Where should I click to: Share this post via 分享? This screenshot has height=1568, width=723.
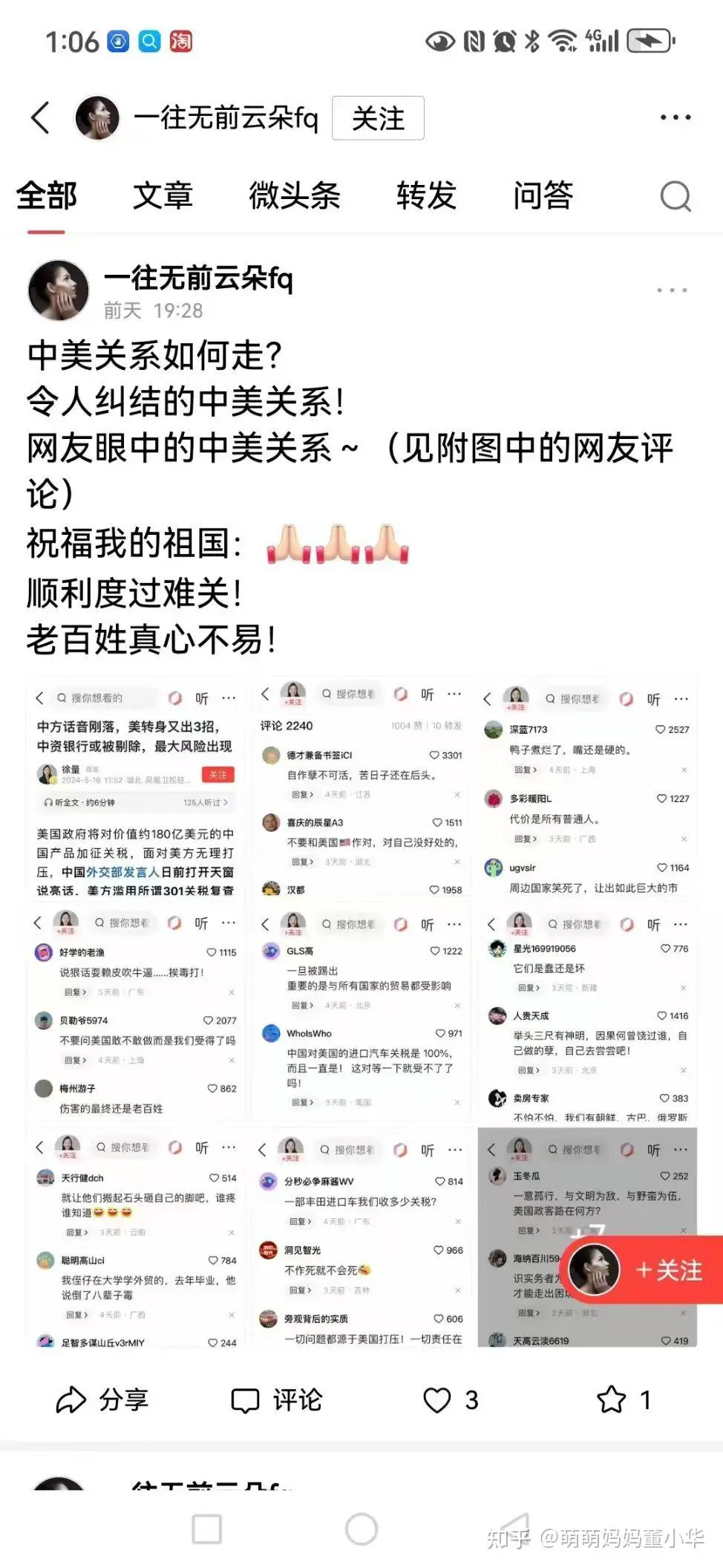point(102,1400)
